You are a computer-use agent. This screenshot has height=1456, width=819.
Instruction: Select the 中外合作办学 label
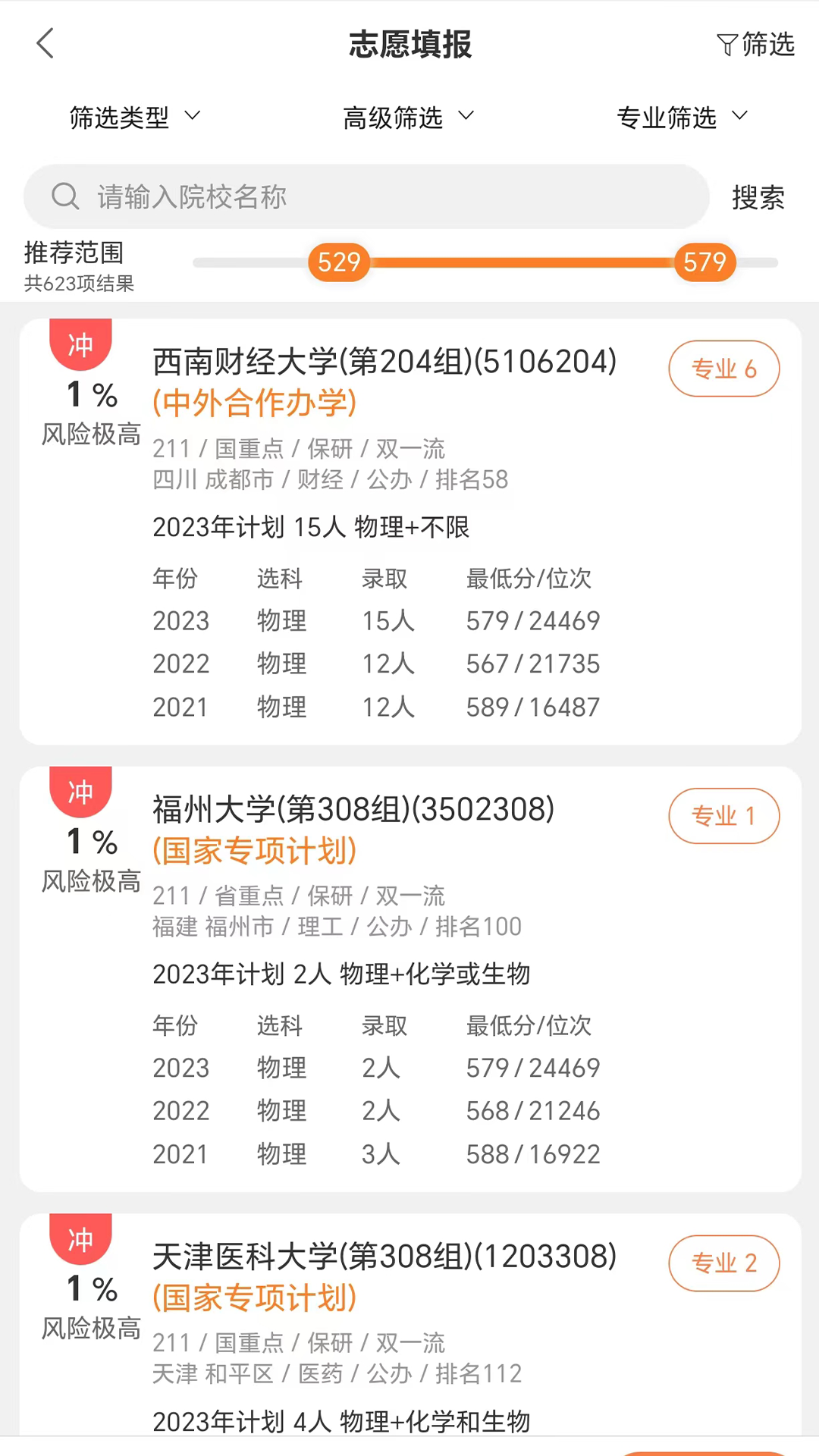254,404
